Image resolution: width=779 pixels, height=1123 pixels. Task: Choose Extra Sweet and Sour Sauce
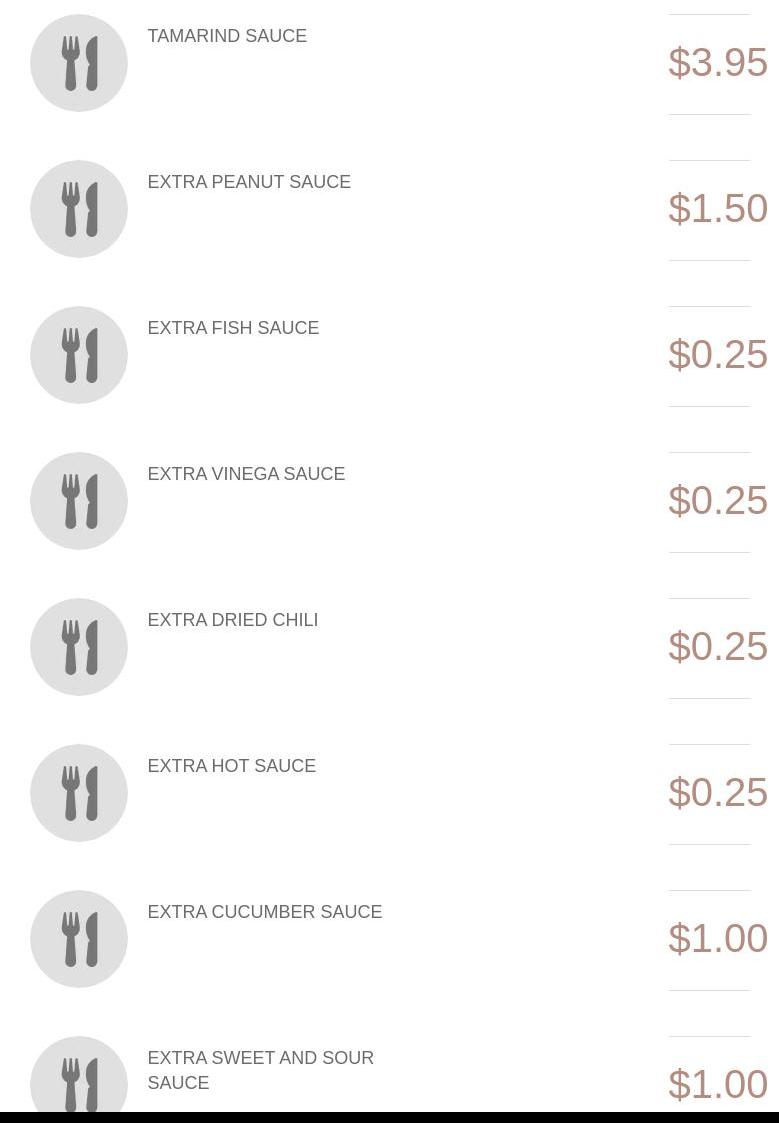coord(260,1070)
